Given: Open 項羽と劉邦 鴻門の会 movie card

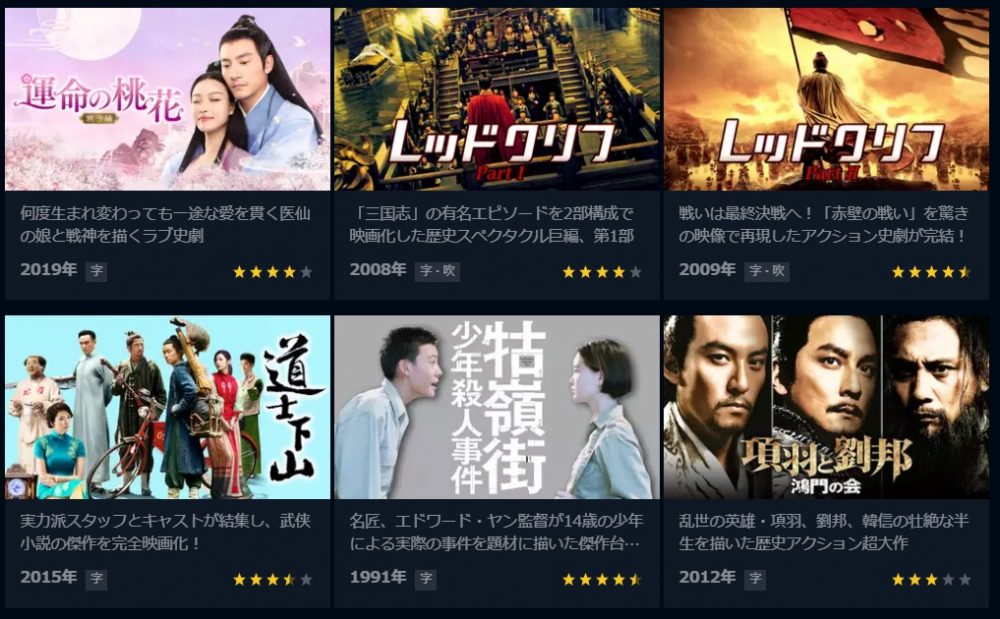Looking at the screenshot, I should (826, 407).
